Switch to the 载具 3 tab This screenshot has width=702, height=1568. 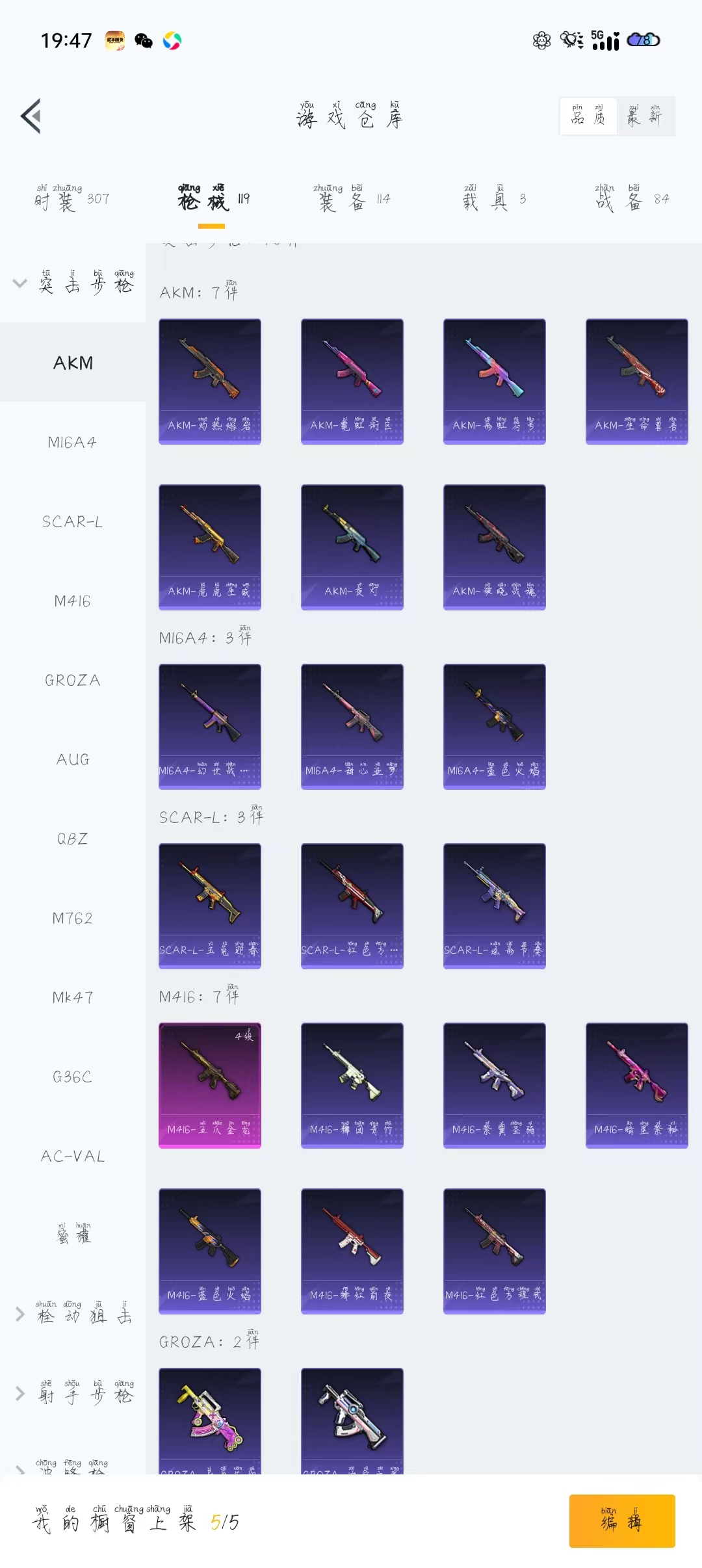pyautogui.click(x=494, y=198)
